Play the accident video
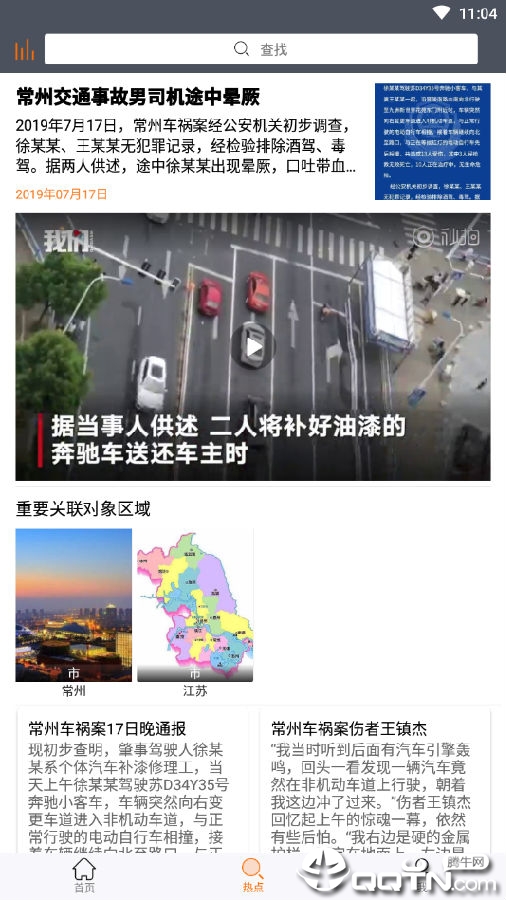The image size is (506, 900). pyautogui.click(x=253, y=347)
